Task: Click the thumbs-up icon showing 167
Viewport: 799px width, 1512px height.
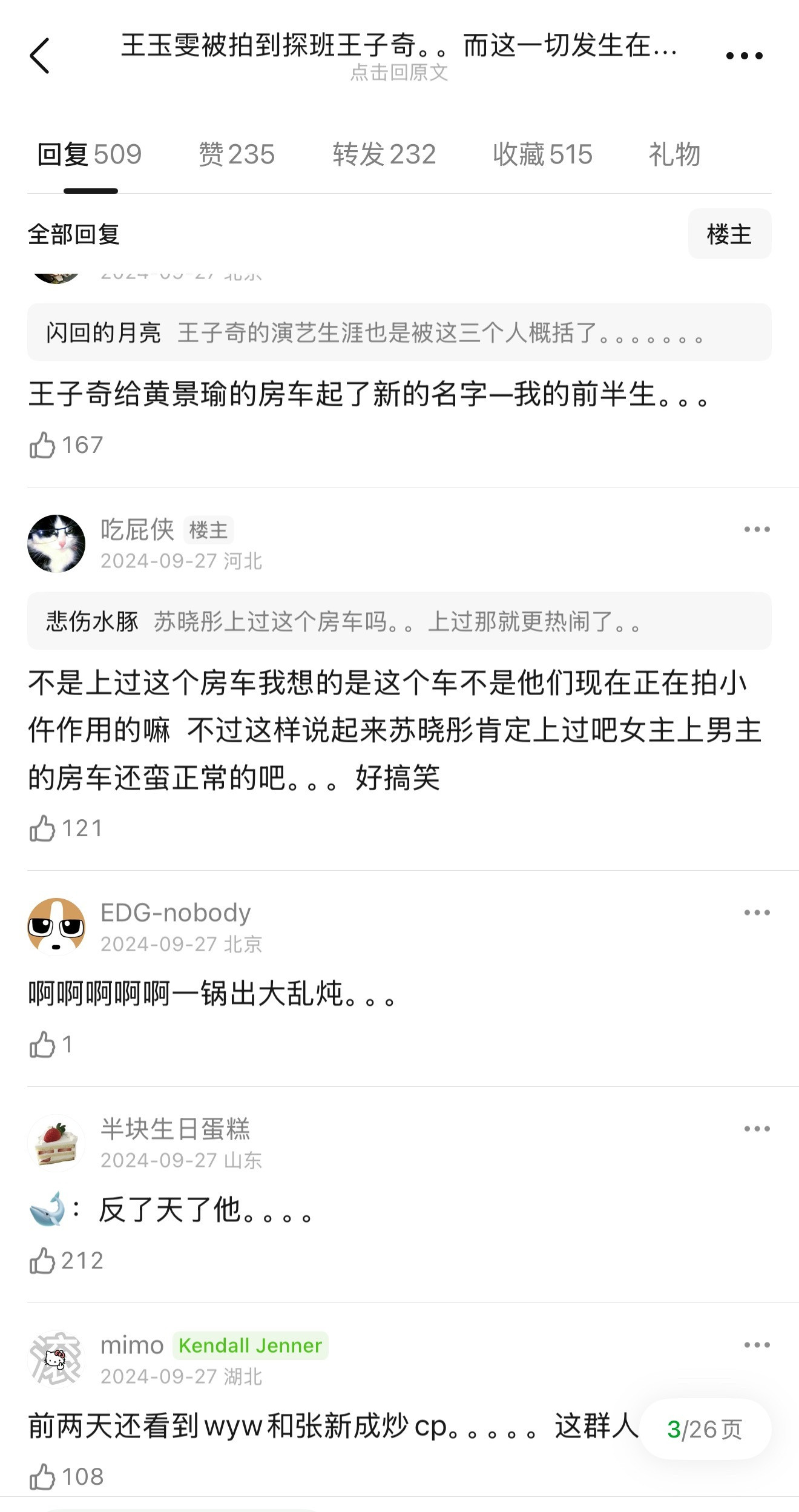Action: (x=42, y=445)
